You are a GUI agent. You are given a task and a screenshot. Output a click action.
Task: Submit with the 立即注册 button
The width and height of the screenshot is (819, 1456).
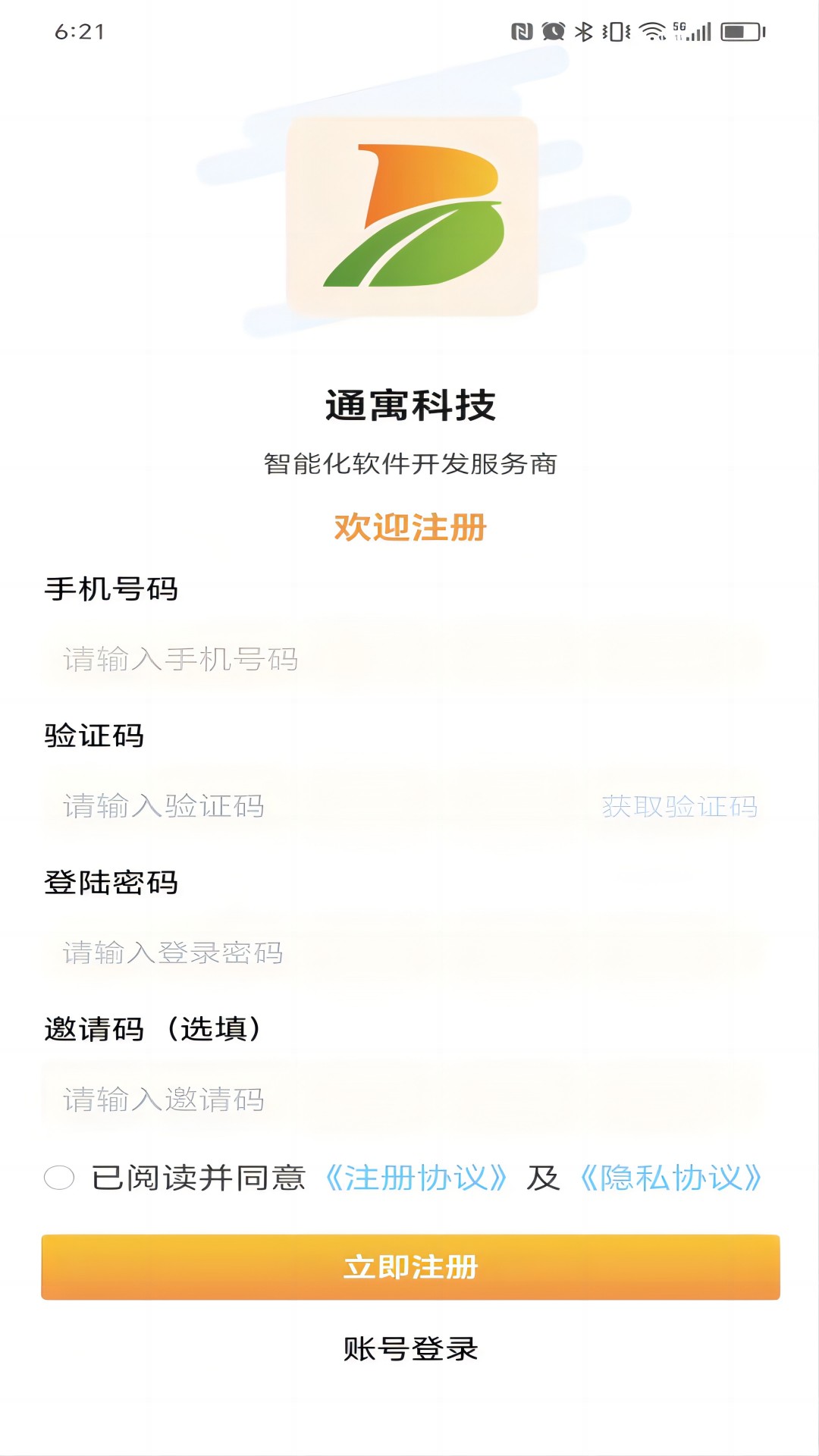coord(410,1267)
